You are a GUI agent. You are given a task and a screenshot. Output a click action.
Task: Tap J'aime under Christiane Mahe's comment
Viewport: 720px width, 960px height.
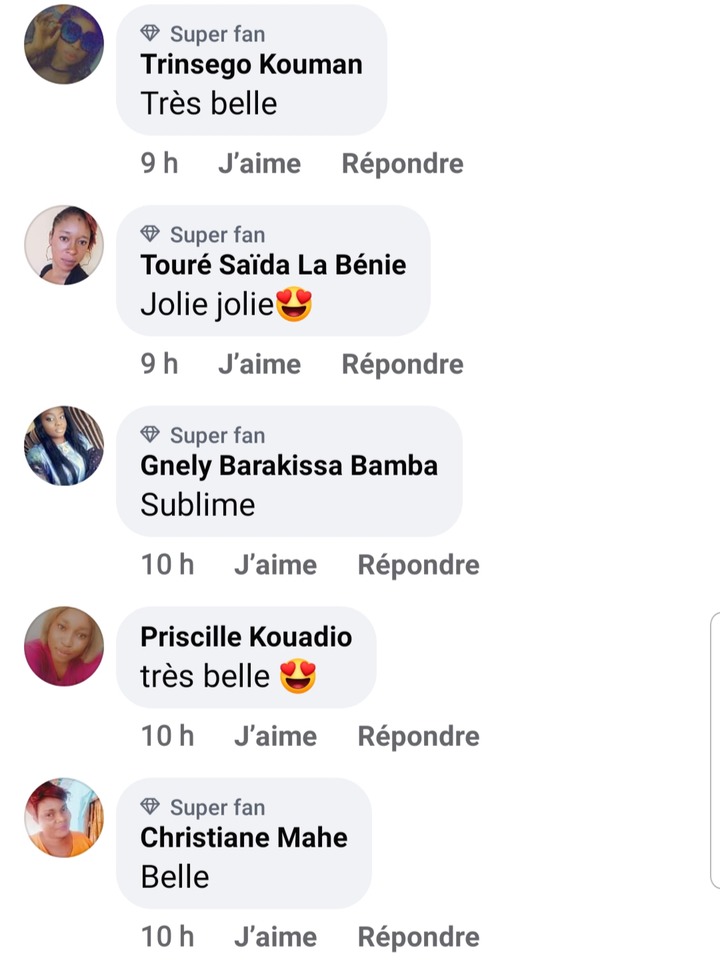pos(275,937)
